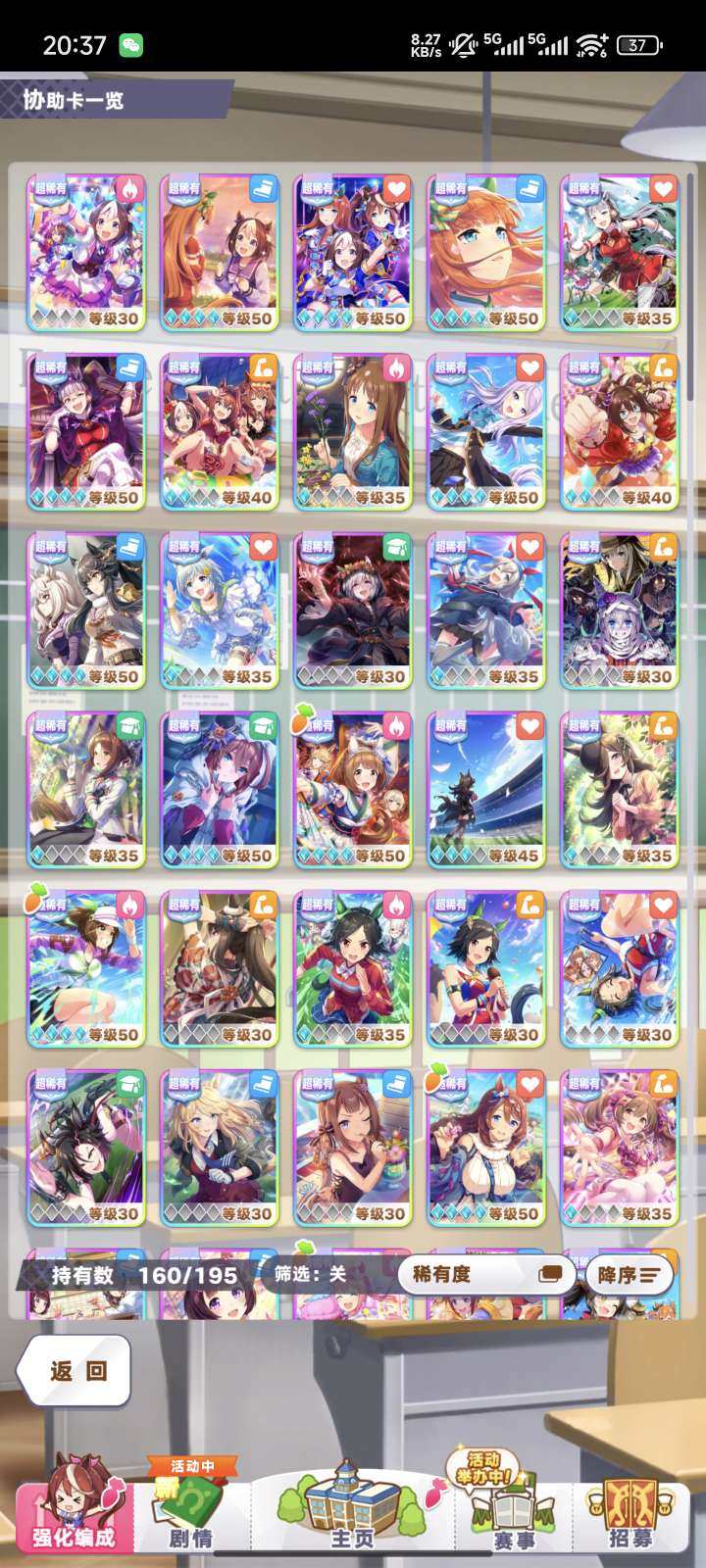Select the stadium silhouette card, level 45
Screen dimensions: 706x1568
[x=485, y=790]
